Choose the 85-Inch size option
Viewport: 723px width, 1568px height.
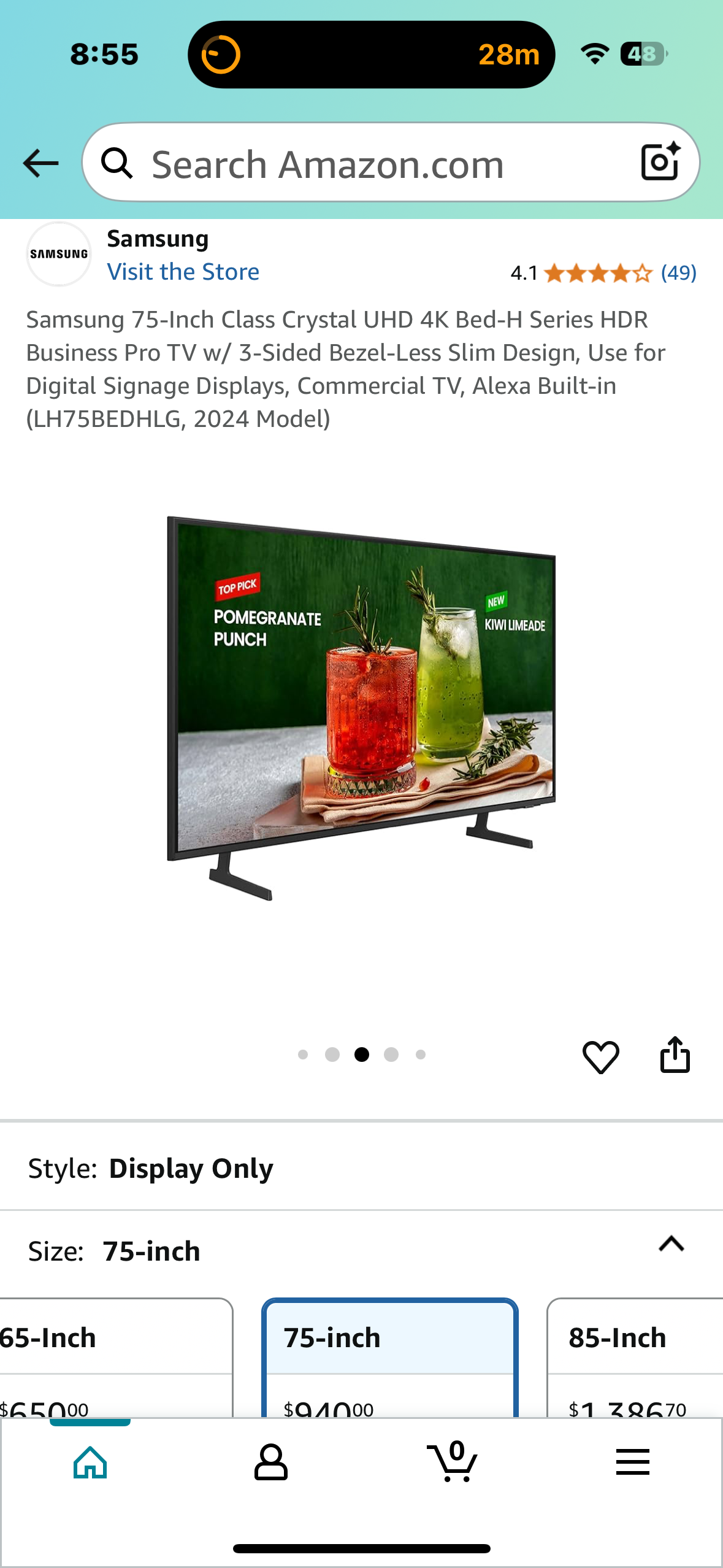point(635,1356)
